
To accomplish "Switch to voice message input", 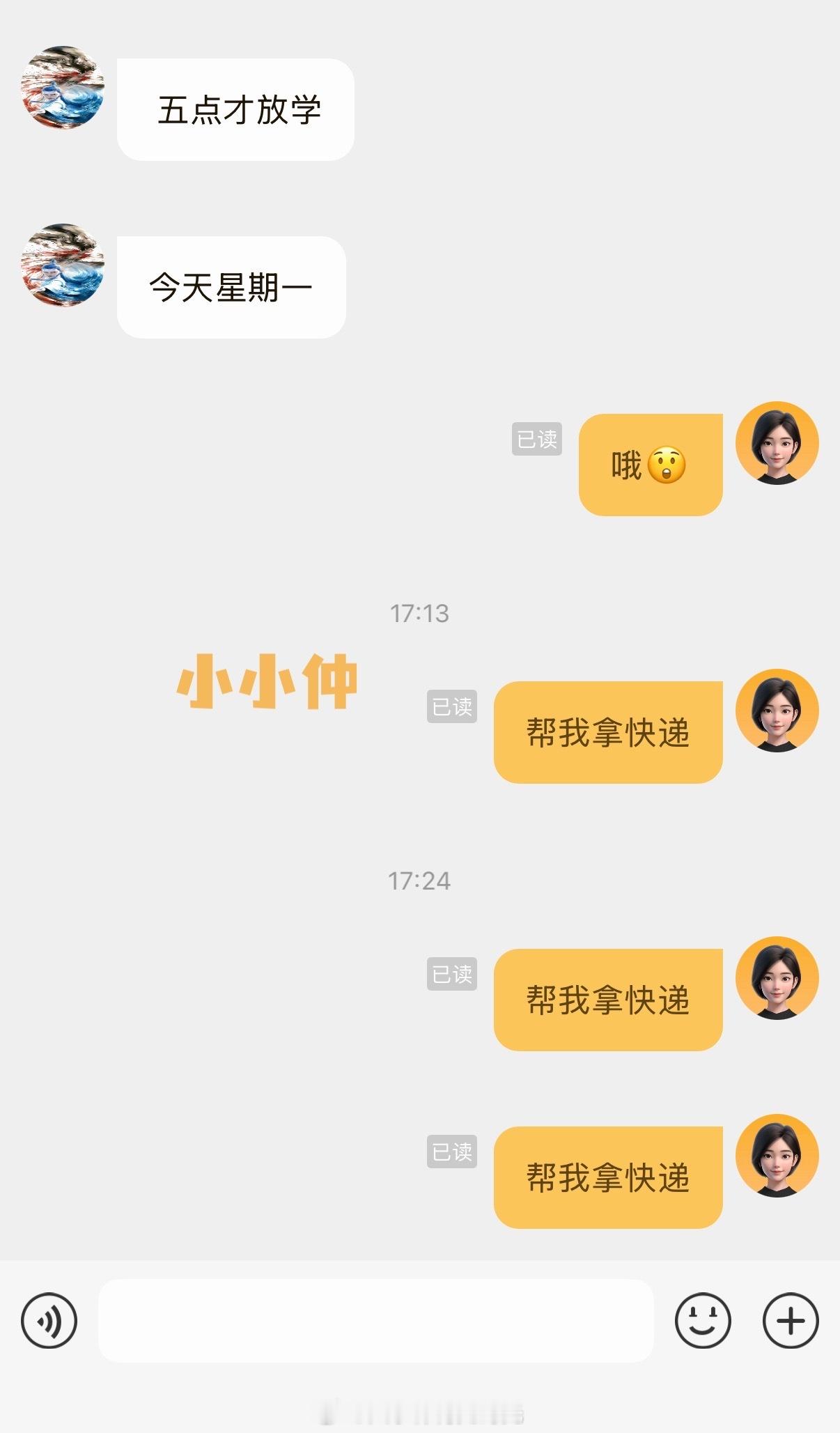I will (x=49, y=1320).
